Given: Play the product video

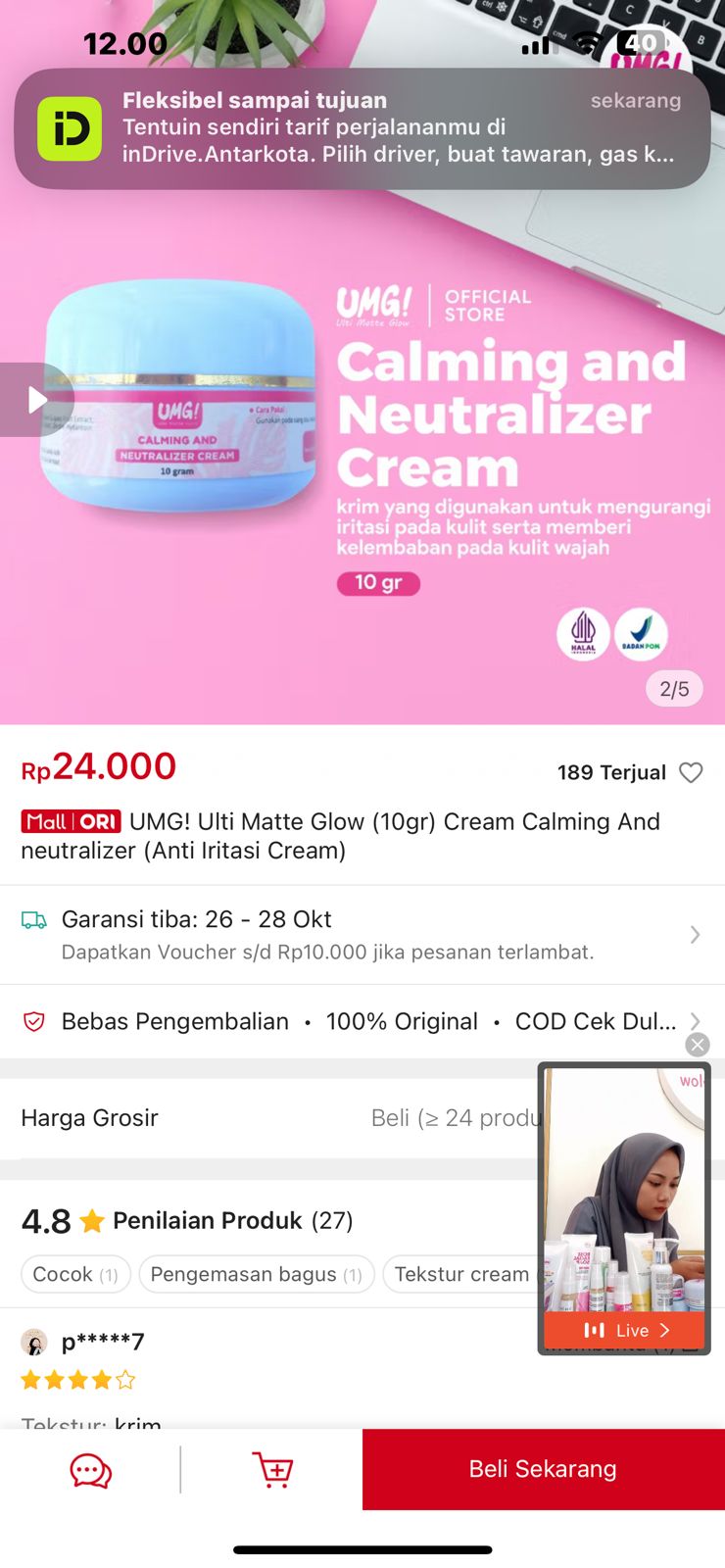Looking at the screenshot, I should (36, 400).
